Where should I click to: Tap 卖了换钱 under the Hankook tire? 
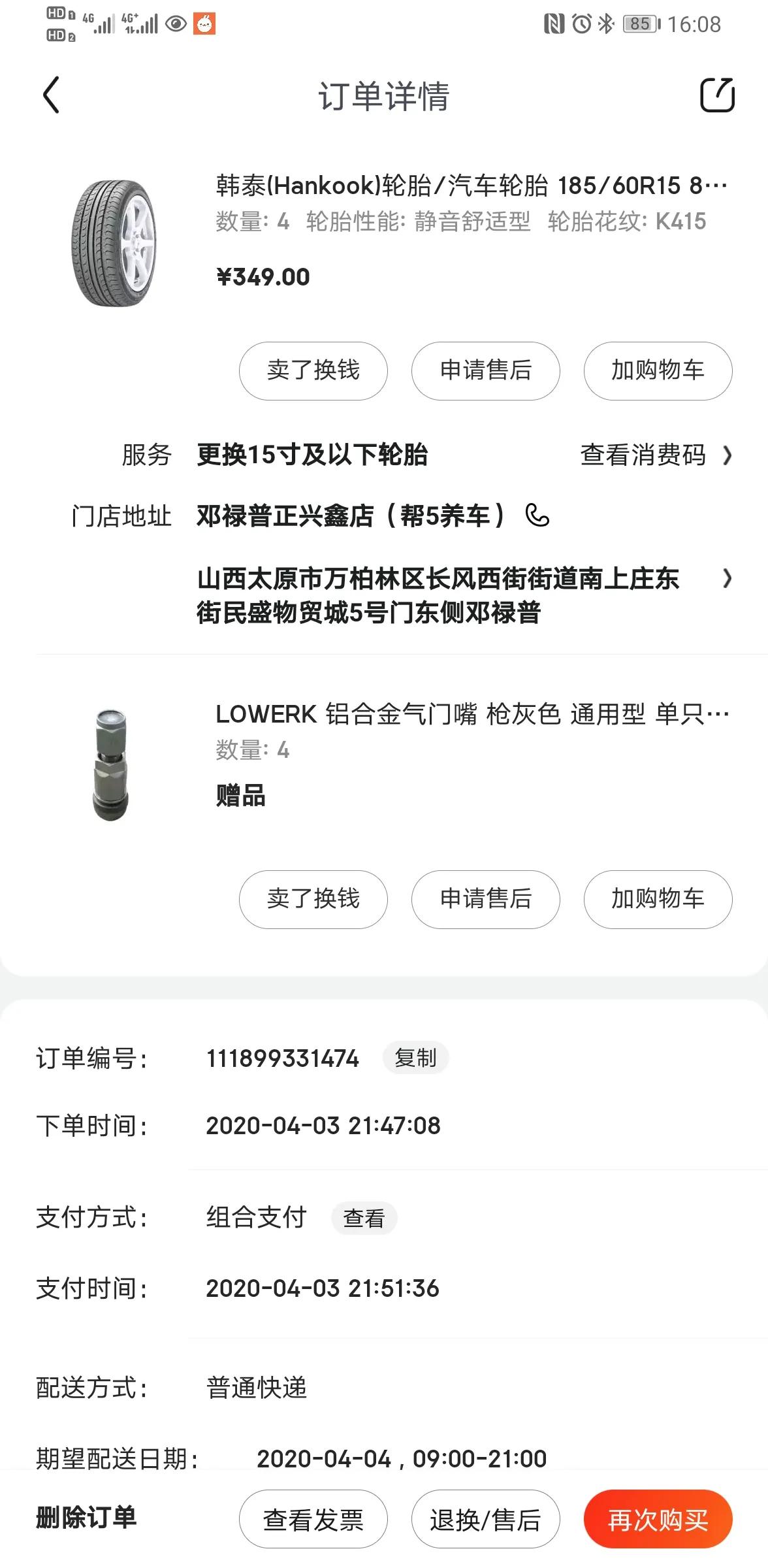313,370
